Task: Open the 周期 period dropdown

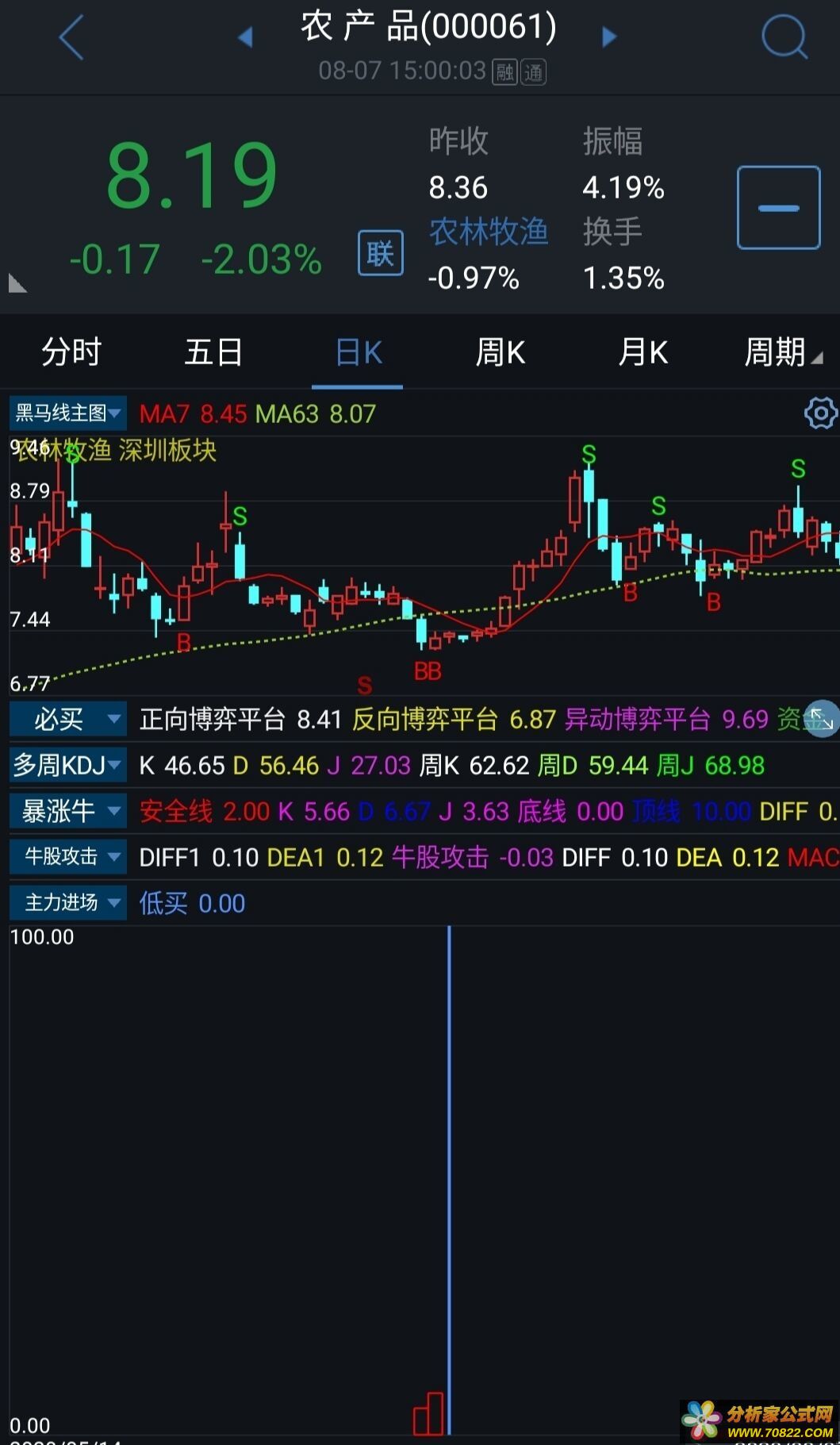Action: 783,352
